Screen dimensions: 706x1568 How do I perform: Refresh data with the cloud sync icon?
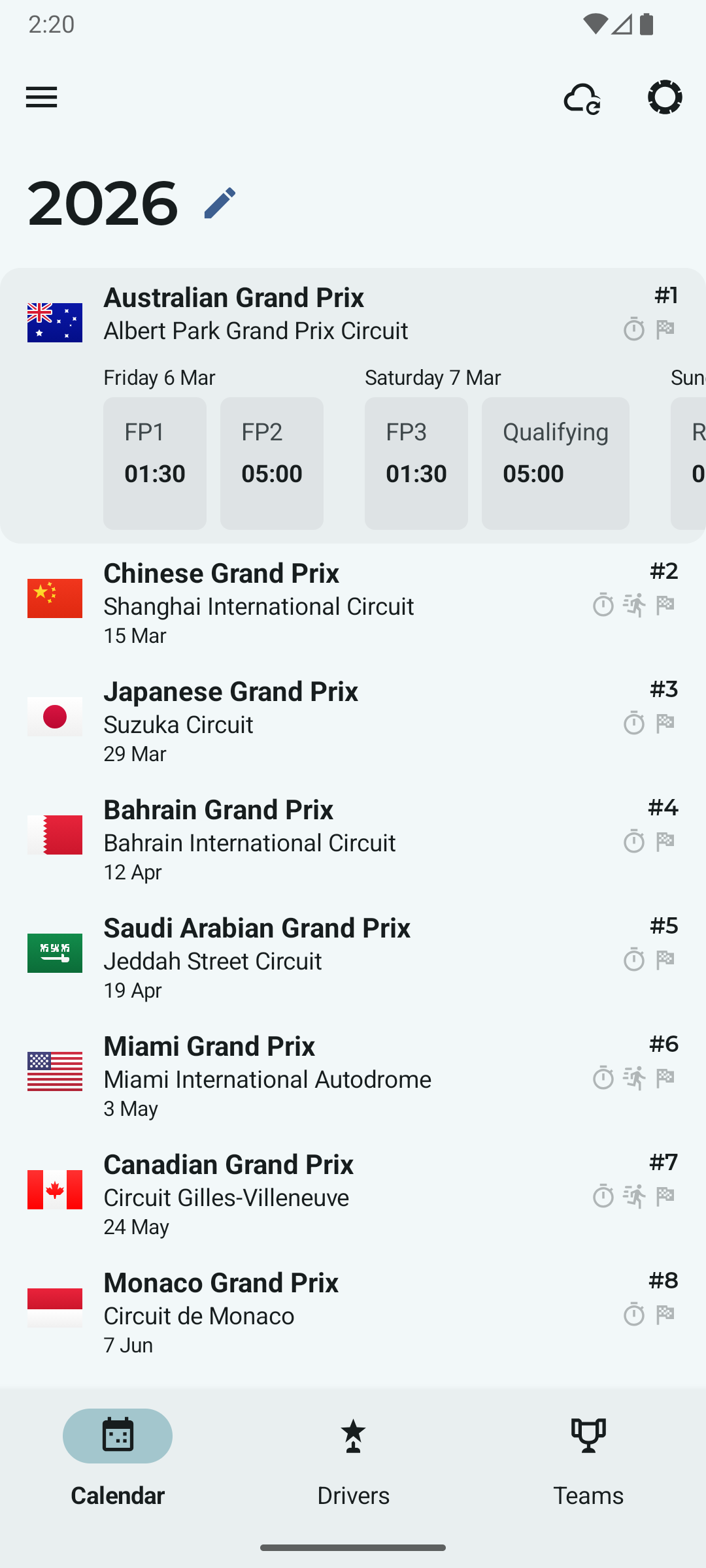pyautogui.click(x=582, y=98)
